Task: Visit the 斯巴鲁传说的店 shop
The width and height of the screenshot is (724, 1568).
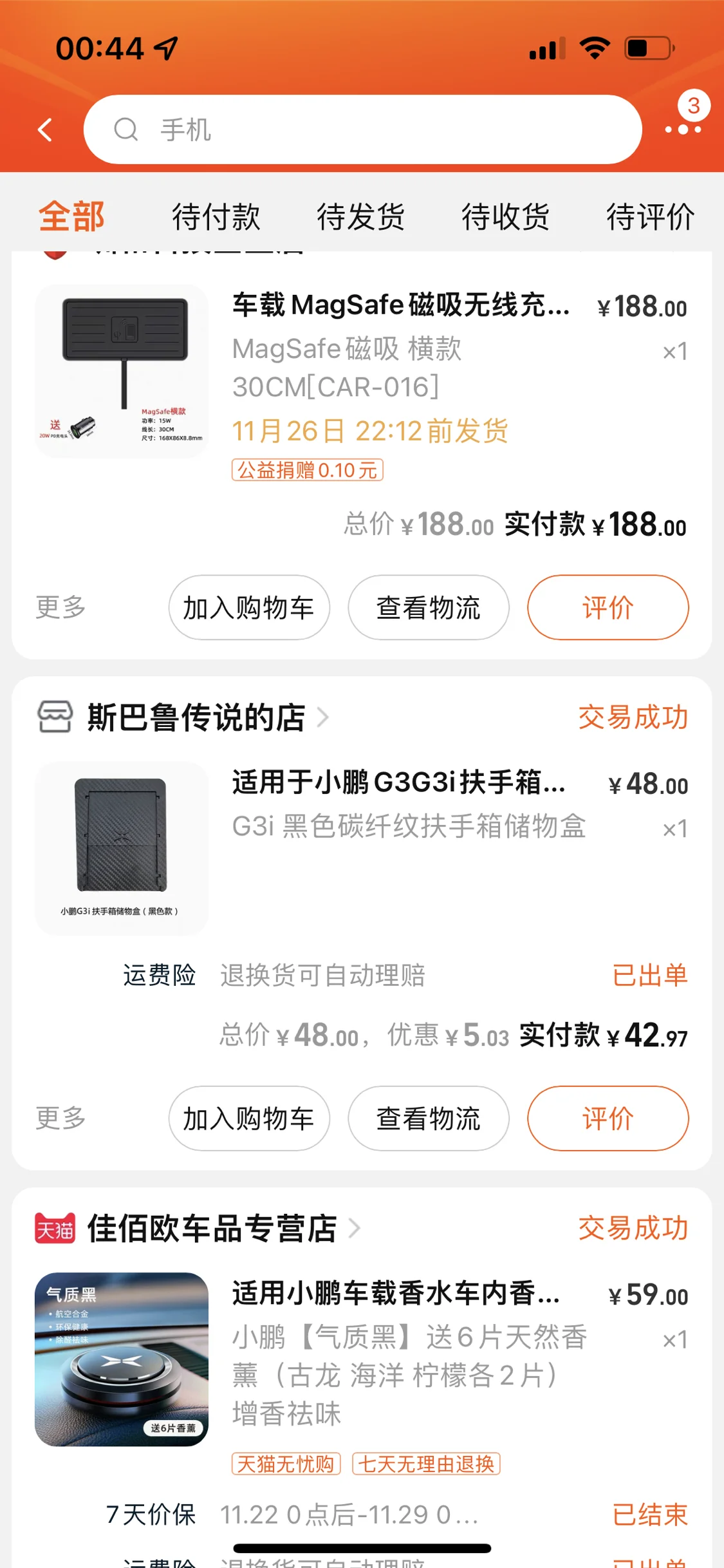Action: tap(196, 717)
